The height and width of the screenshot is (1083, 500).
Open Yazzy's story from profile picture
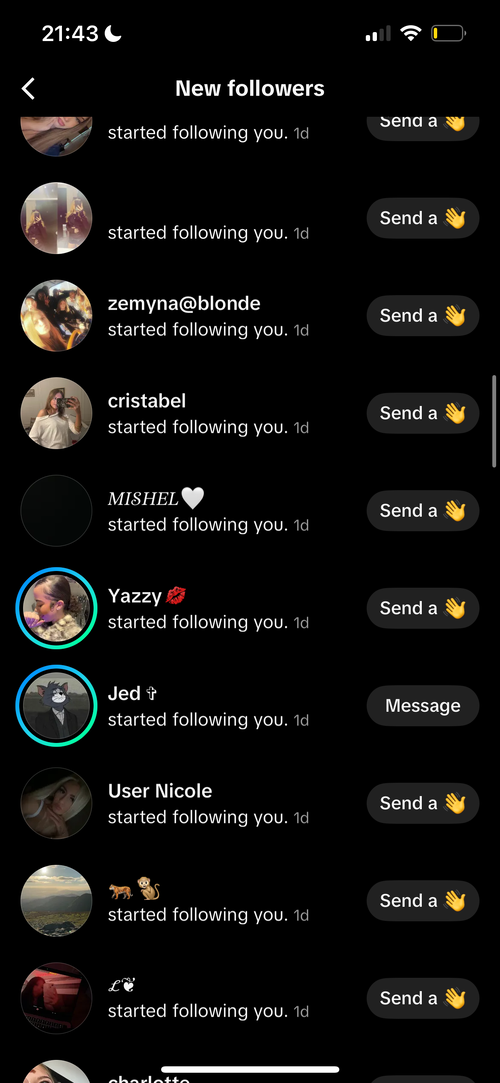tap(57, 608)
